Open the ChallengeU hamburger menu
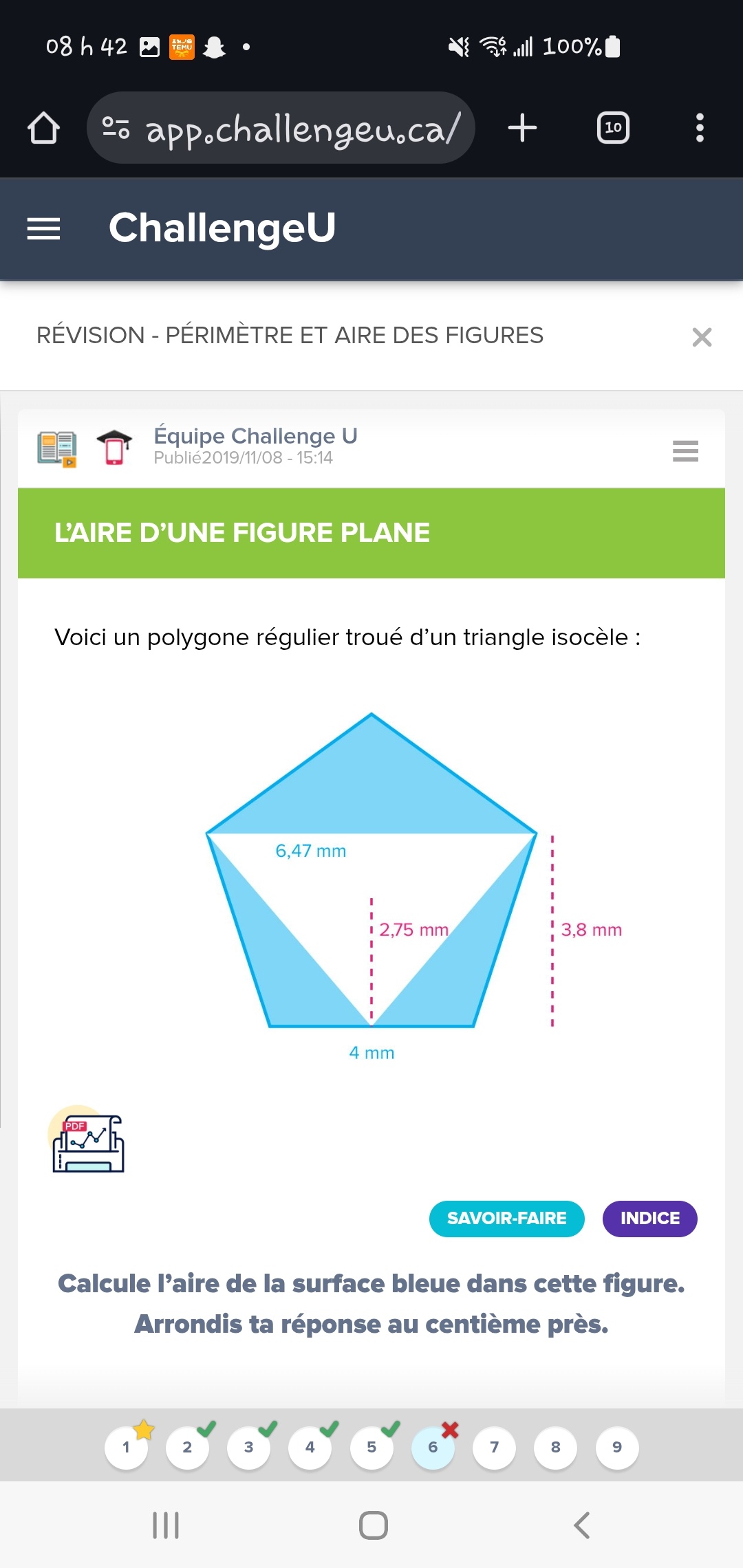 pyautogui.click(x=43, y=228)
